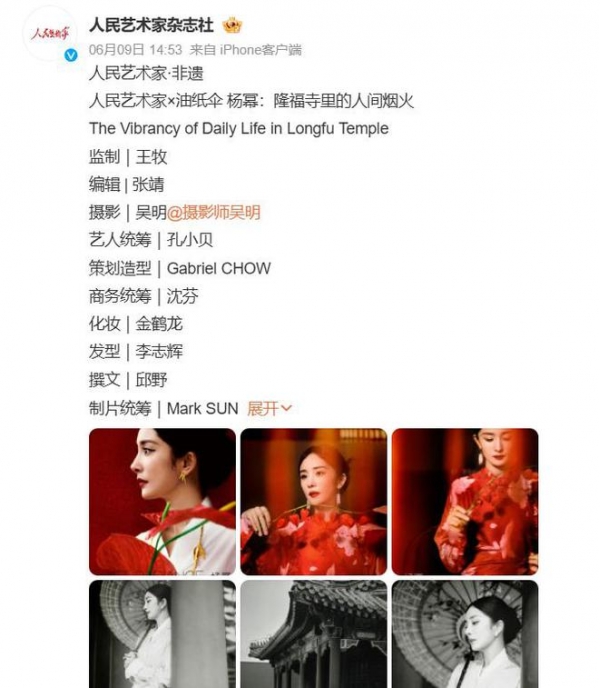Open the black-and-white temple roof photo
The width and height of the screenshot is (600, 688).
pyautogui.click(x=313, y=634)
